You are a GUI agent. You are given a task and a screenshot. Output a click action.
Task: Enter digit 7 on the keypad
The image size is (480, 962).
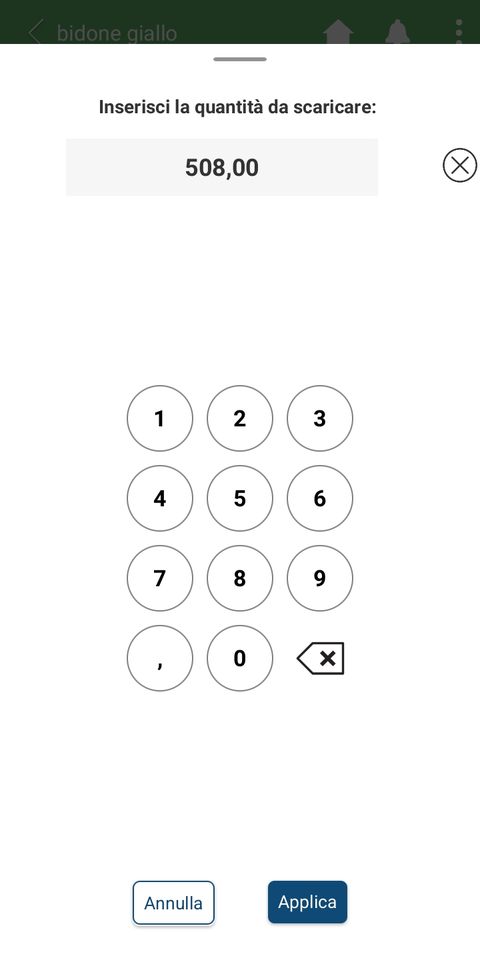160,578
